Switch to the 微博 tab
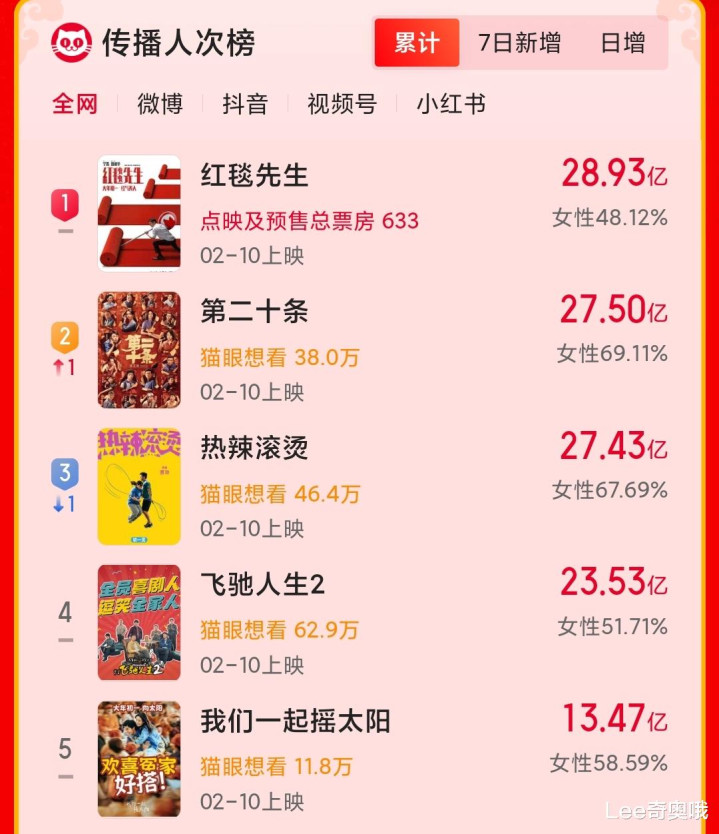Image resolution: width=719 pixels, height=834 pixels. point(160,103)
